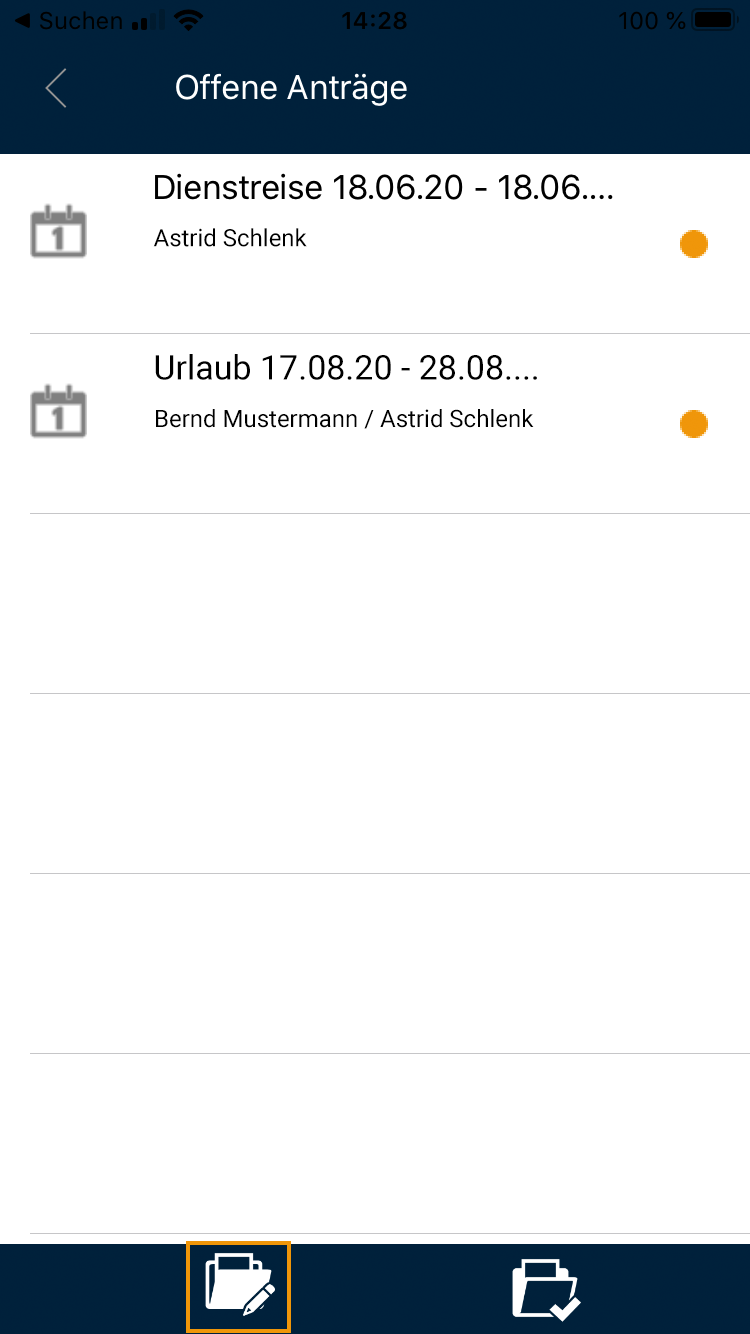Return to the previous app via Suchen
The height and width of the screenshot is (1334, 750).
(68, 21)
